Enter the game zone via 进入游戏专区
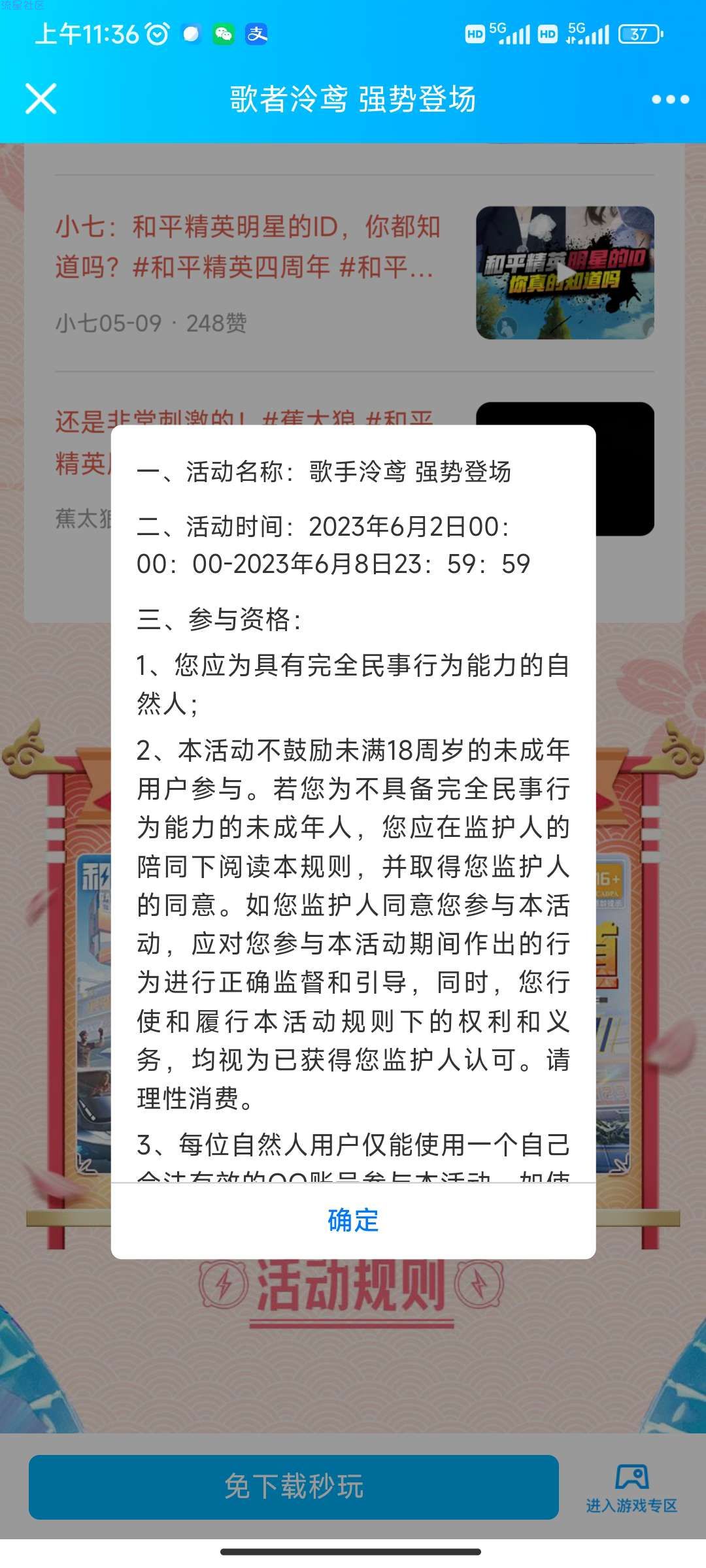The width and height of the screenshot is (706, 1568). [x=631, y=1489]
